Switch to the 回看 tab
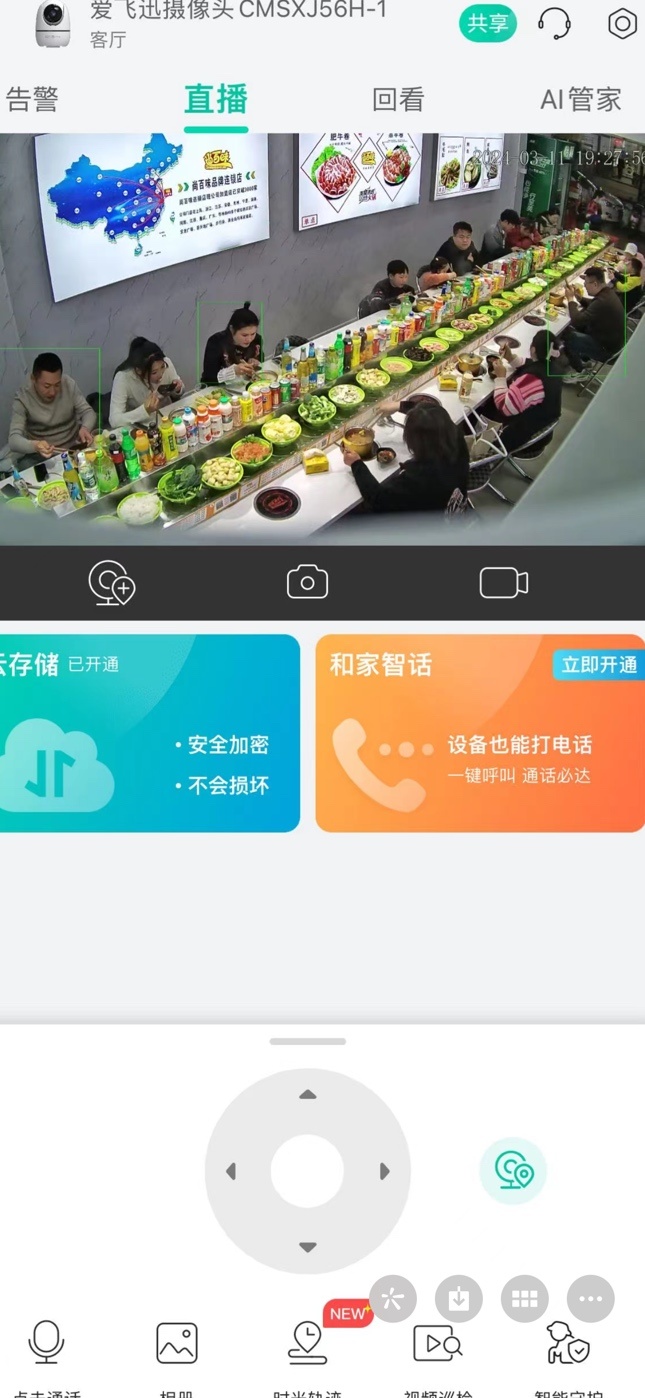 398,99
